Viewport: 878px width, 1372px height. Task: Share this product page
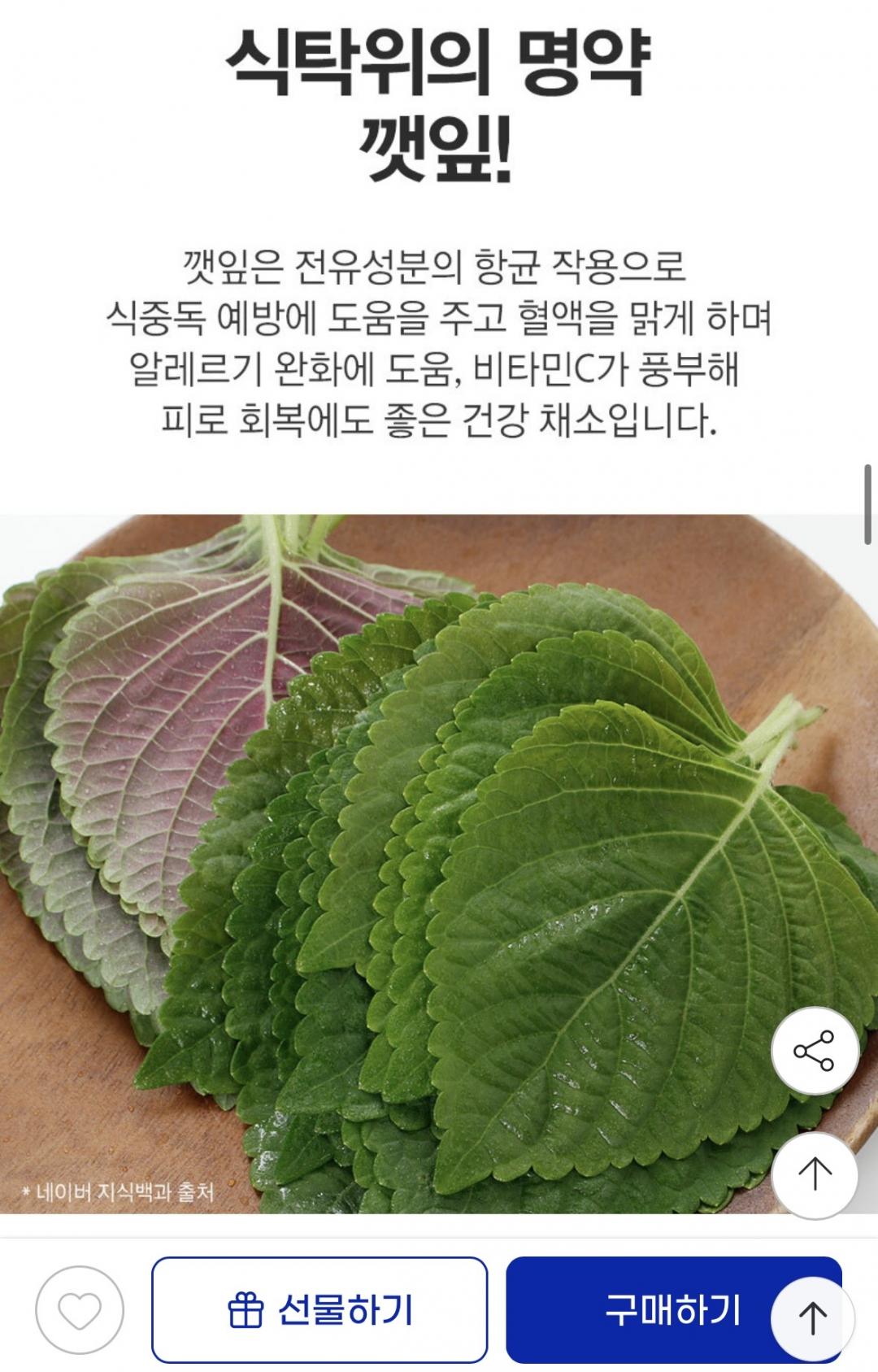(815, 1051)
